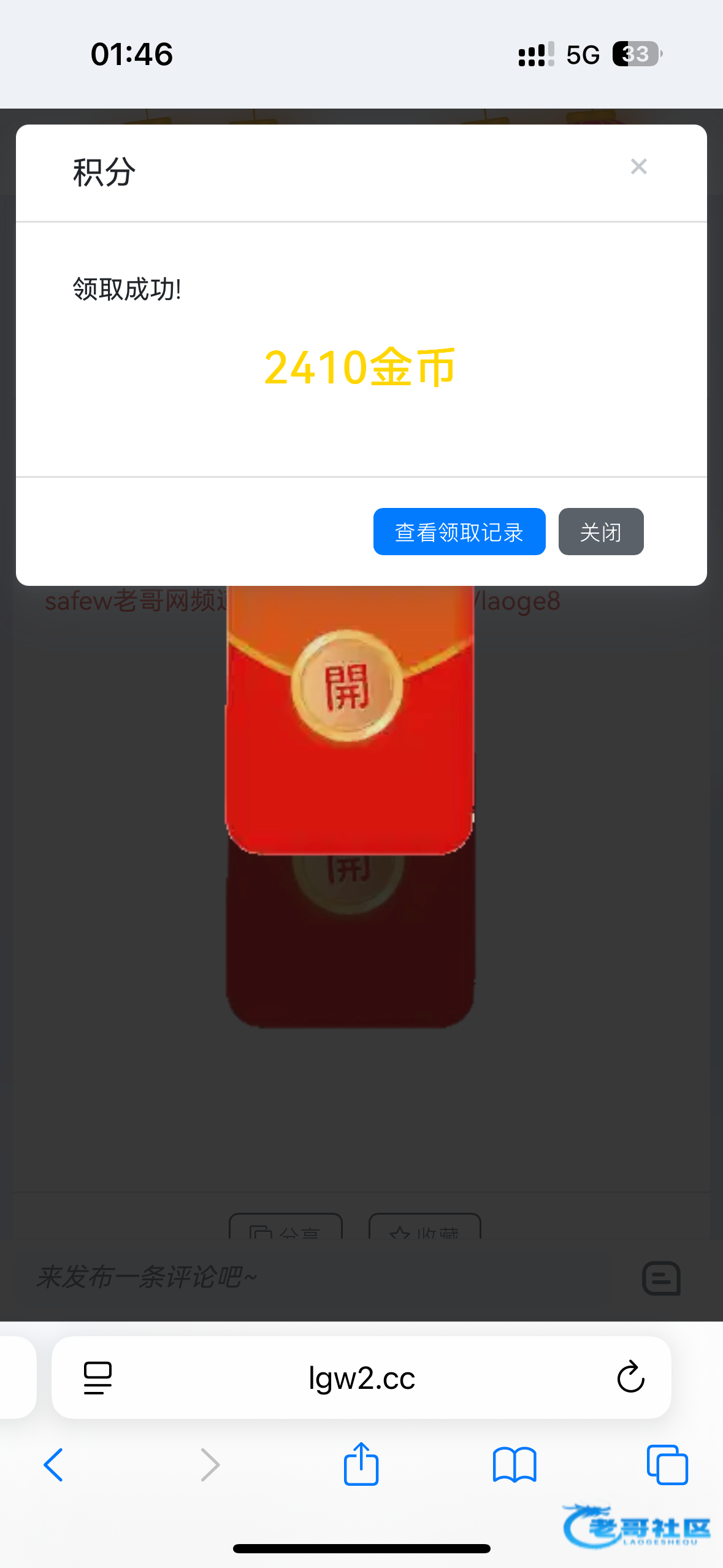The width and height of the screenshot is (723, 1568).
Task: Go back to the previous page
Action: click(x=54, y=1465)
